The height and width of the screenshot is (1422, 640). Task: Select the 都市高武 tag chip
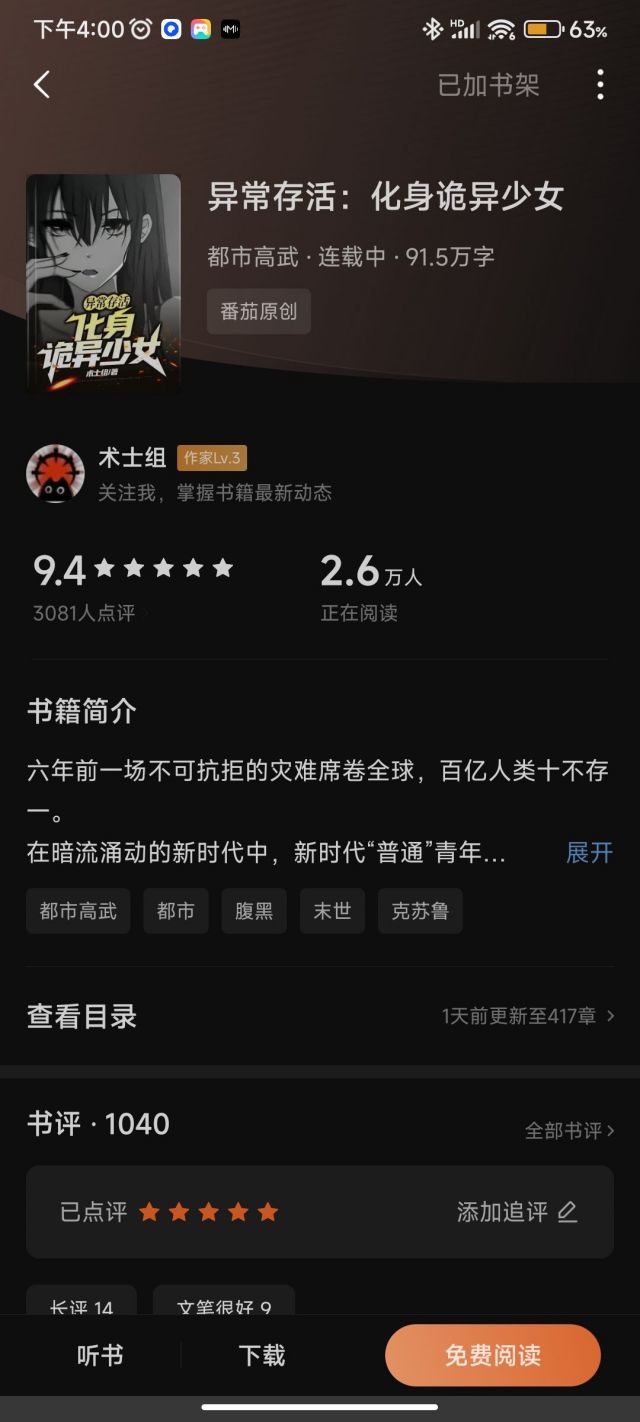[x=78, y=911]
